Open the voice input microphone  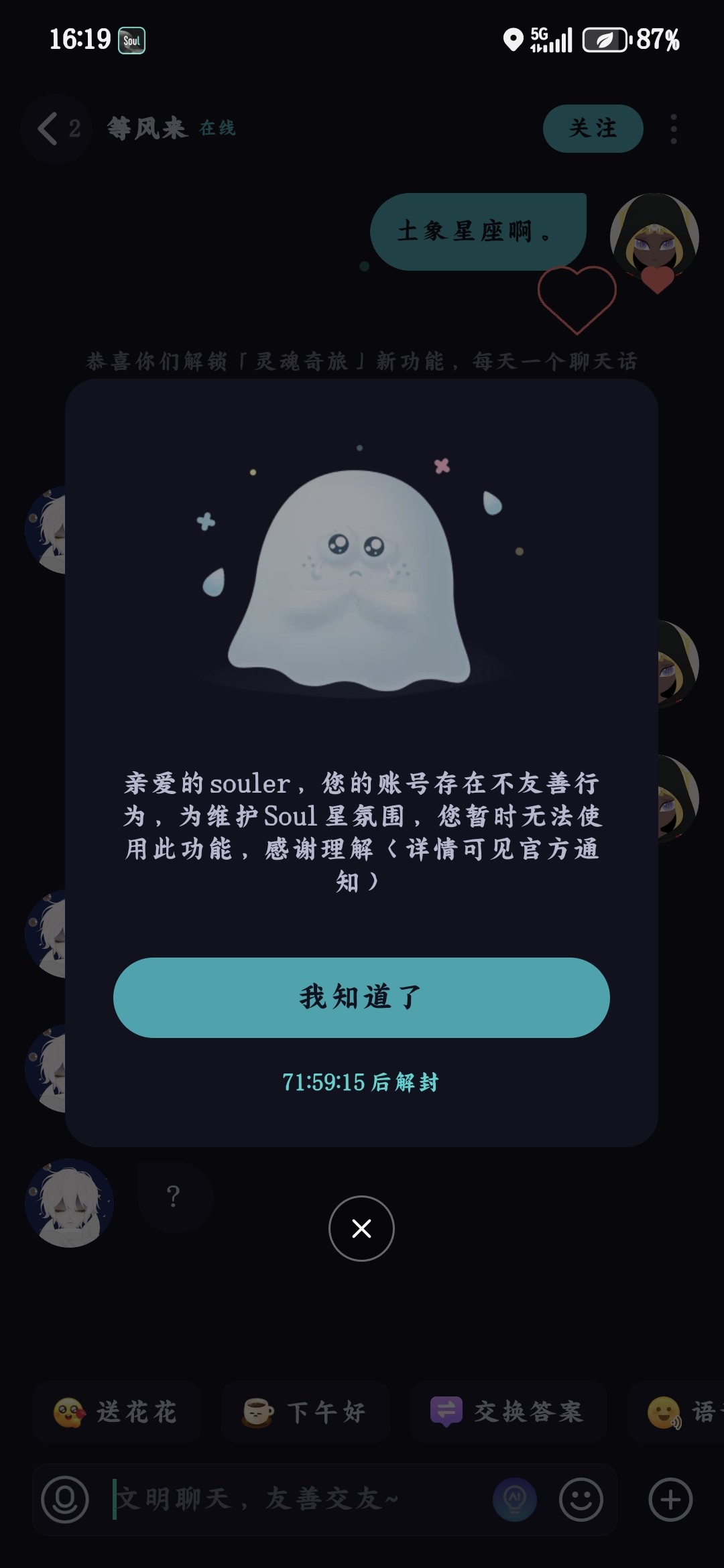65,1499
